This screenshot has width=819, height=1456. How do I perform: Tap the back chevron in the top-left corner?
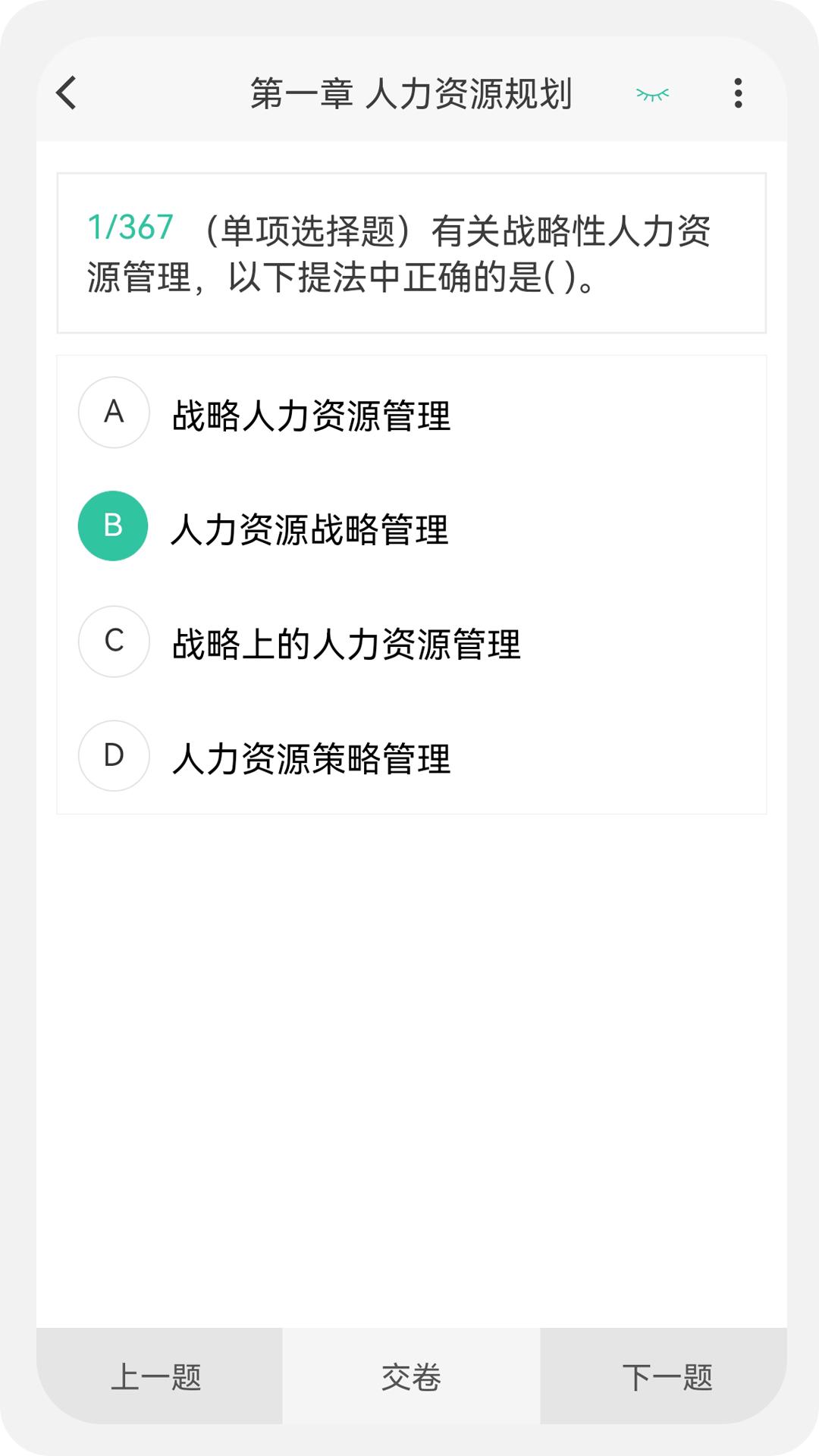pos(67,93)
